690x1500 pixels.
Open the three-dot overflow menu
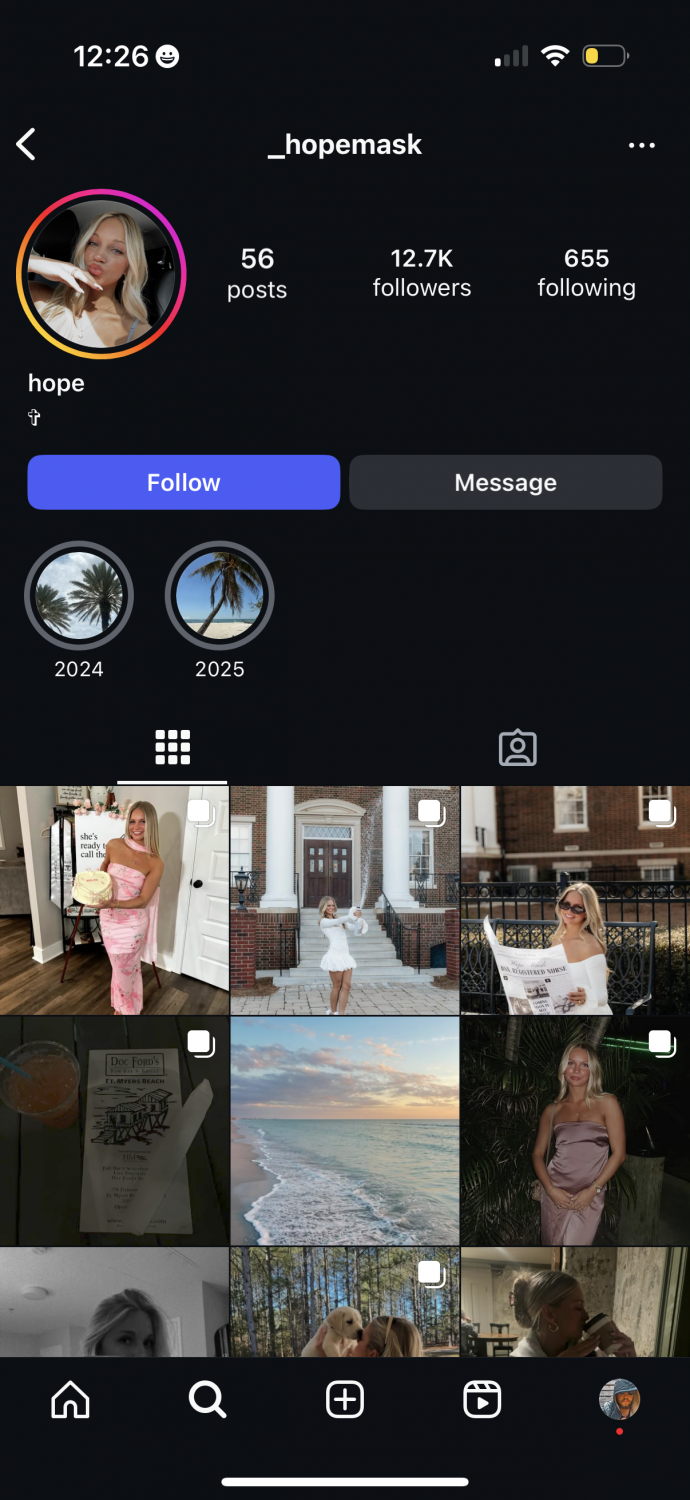[641, 146]
